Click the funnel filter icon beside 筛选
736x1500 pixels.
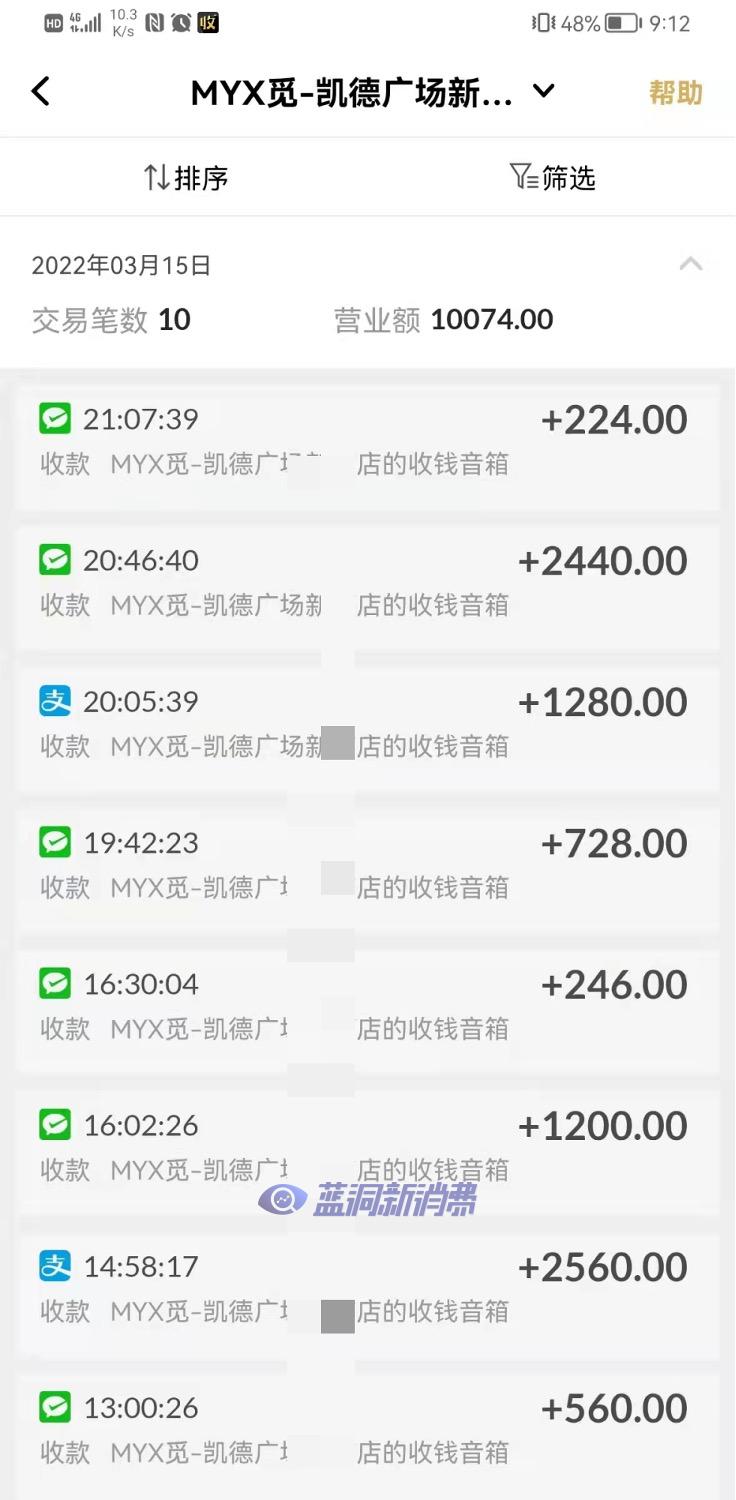[521, 176]
